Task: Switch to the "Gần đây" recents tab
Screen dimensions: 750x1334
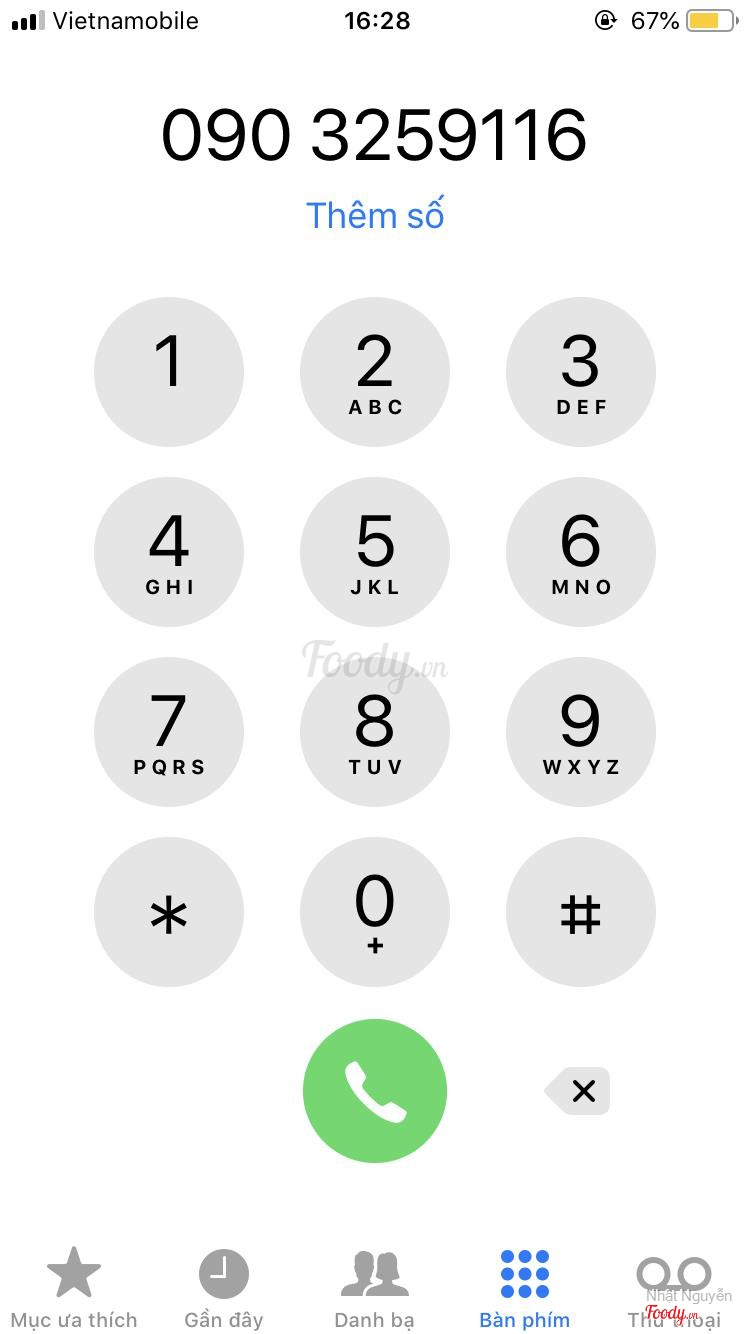Action: coord(224,1290)
